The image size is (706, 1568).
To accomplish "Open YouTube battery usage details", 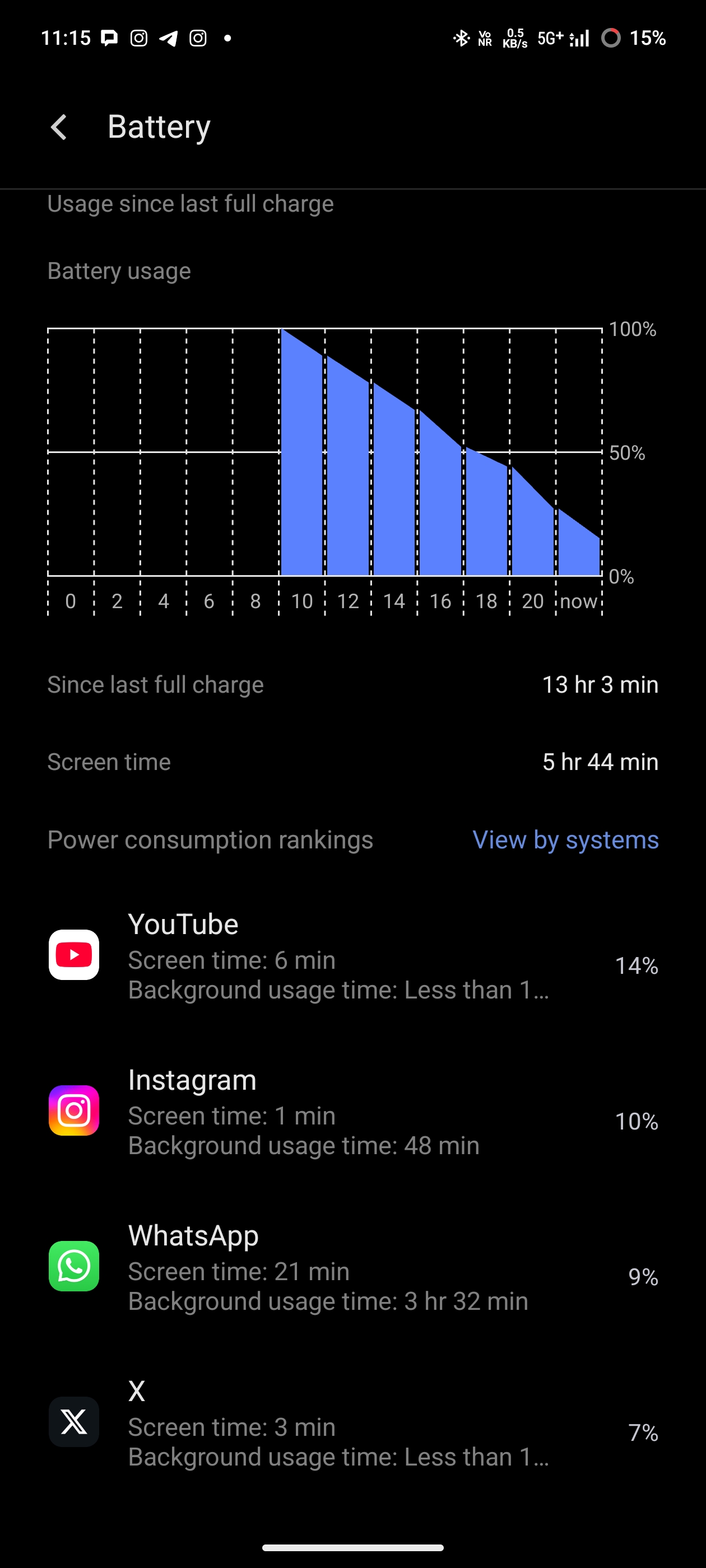I will pos(352,956).
